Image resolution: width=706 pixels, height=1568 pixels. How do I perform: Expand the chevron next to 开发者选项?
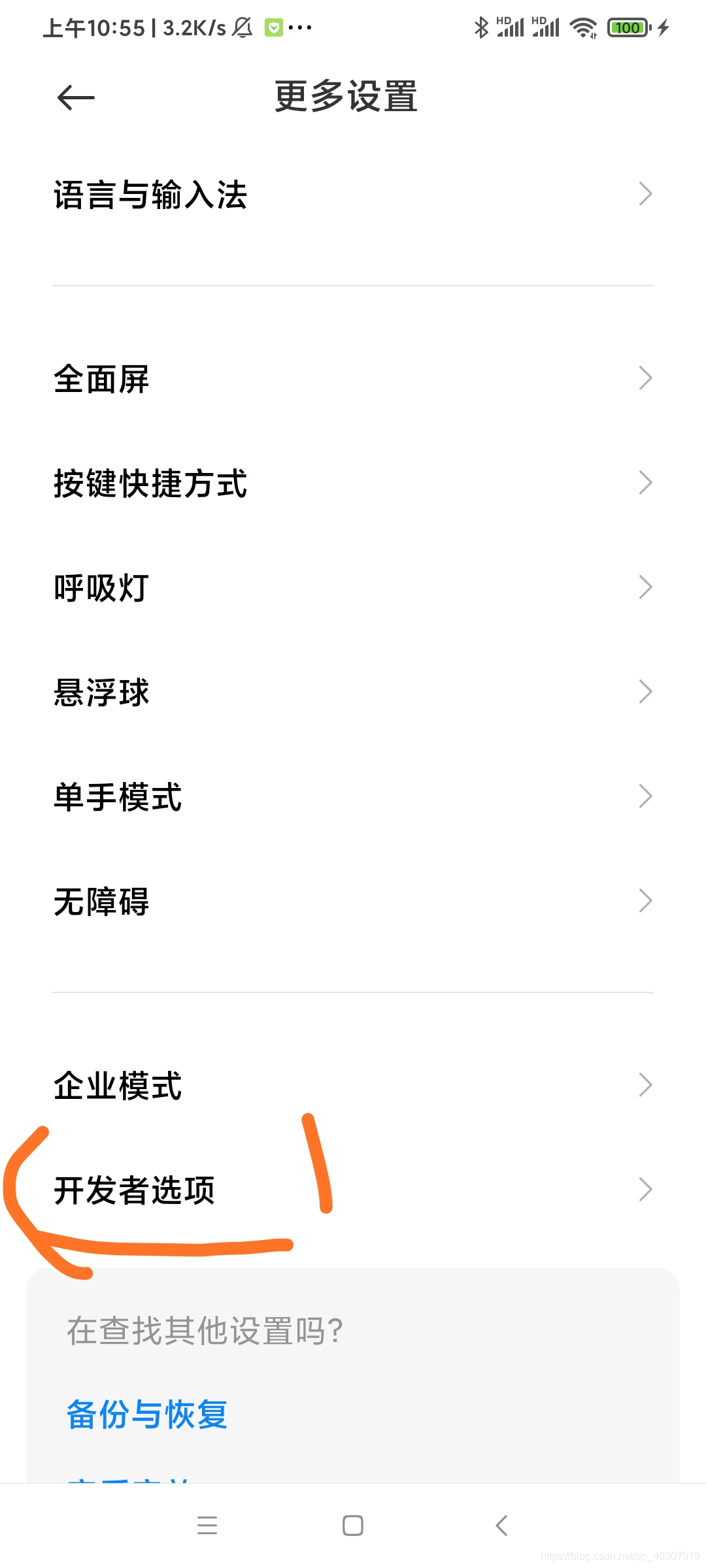(x=645, y=1189)
